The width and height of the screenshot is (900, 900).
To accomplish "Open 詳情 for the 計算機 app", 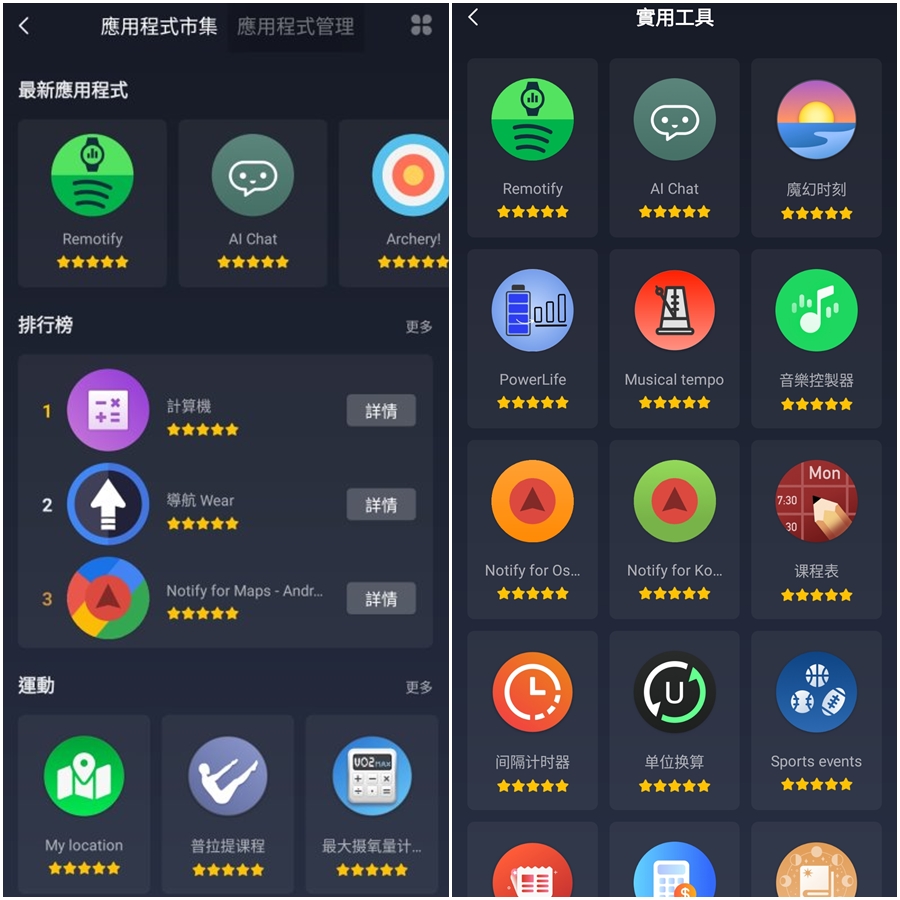I will (381, 411).
